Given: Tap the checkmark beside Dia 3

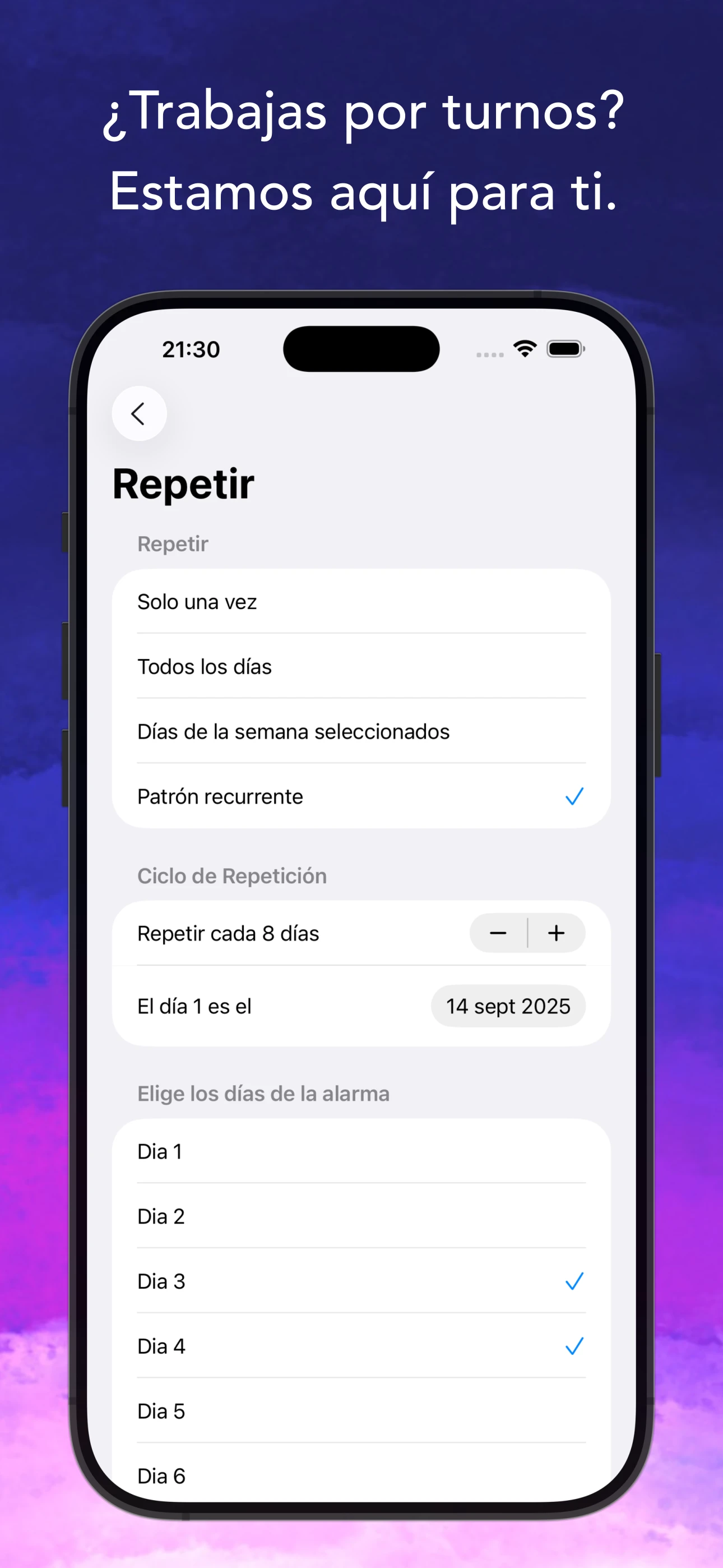Looking at the screenshot, I should coord(573,1281).
